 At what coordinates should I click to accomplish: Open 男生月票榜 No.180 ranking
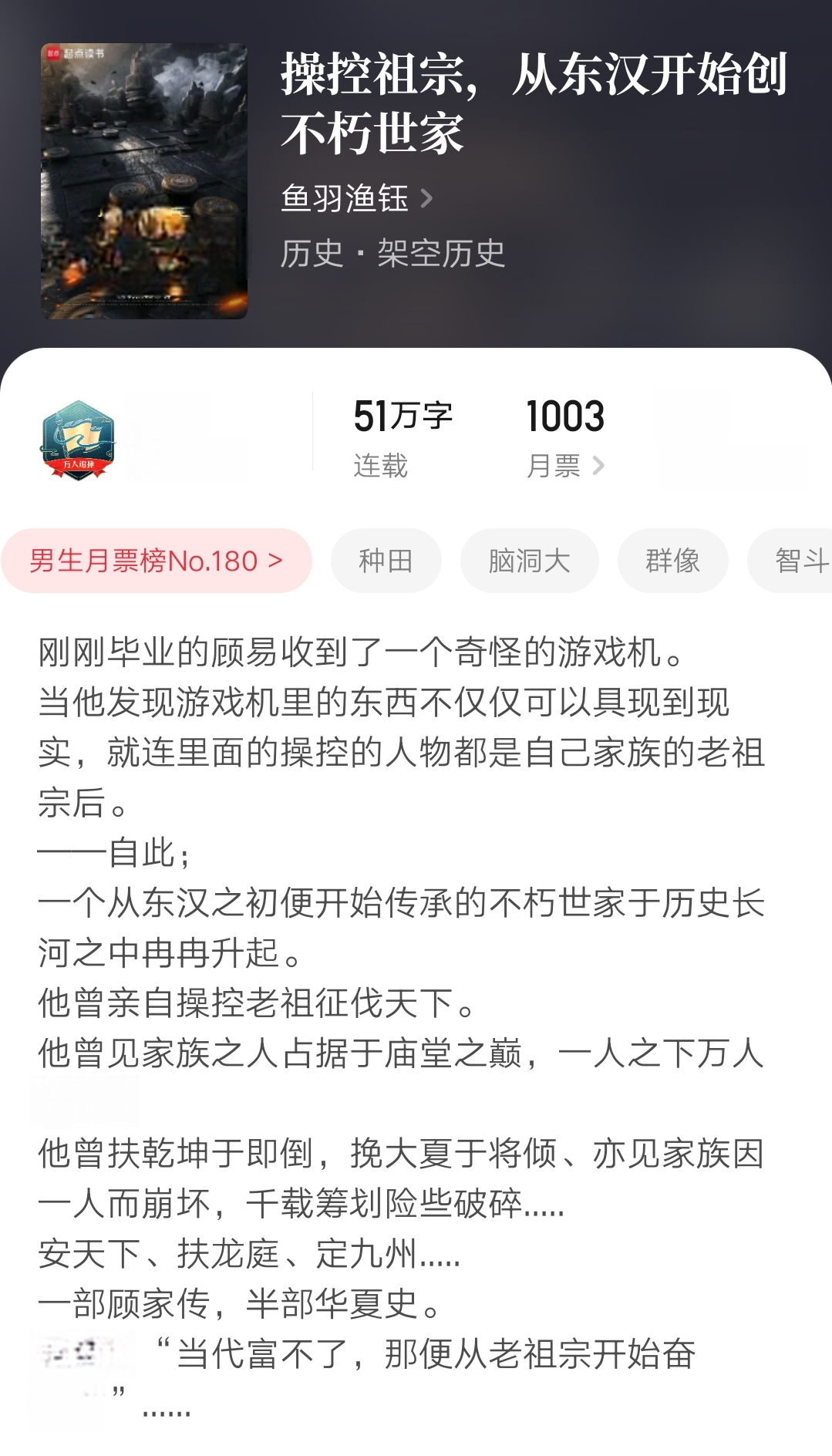point(157,561)
